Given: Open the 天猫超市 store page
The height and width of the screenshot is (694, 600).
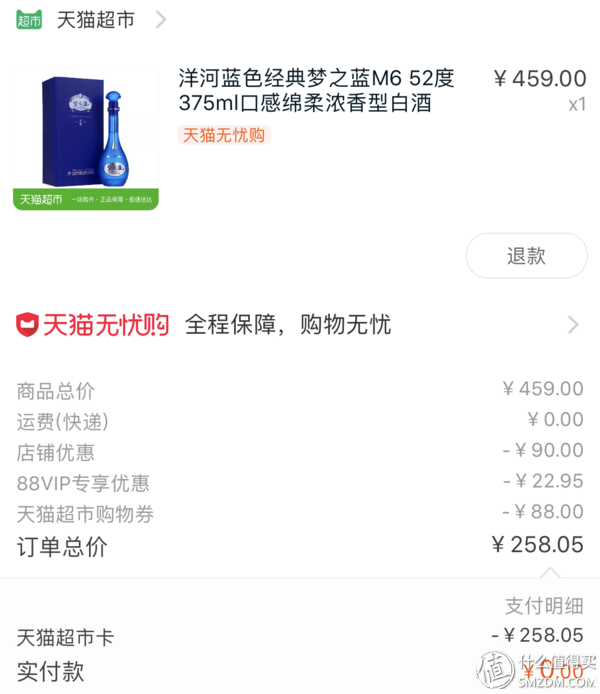Looking at the screenshot, I should [95, 19].
